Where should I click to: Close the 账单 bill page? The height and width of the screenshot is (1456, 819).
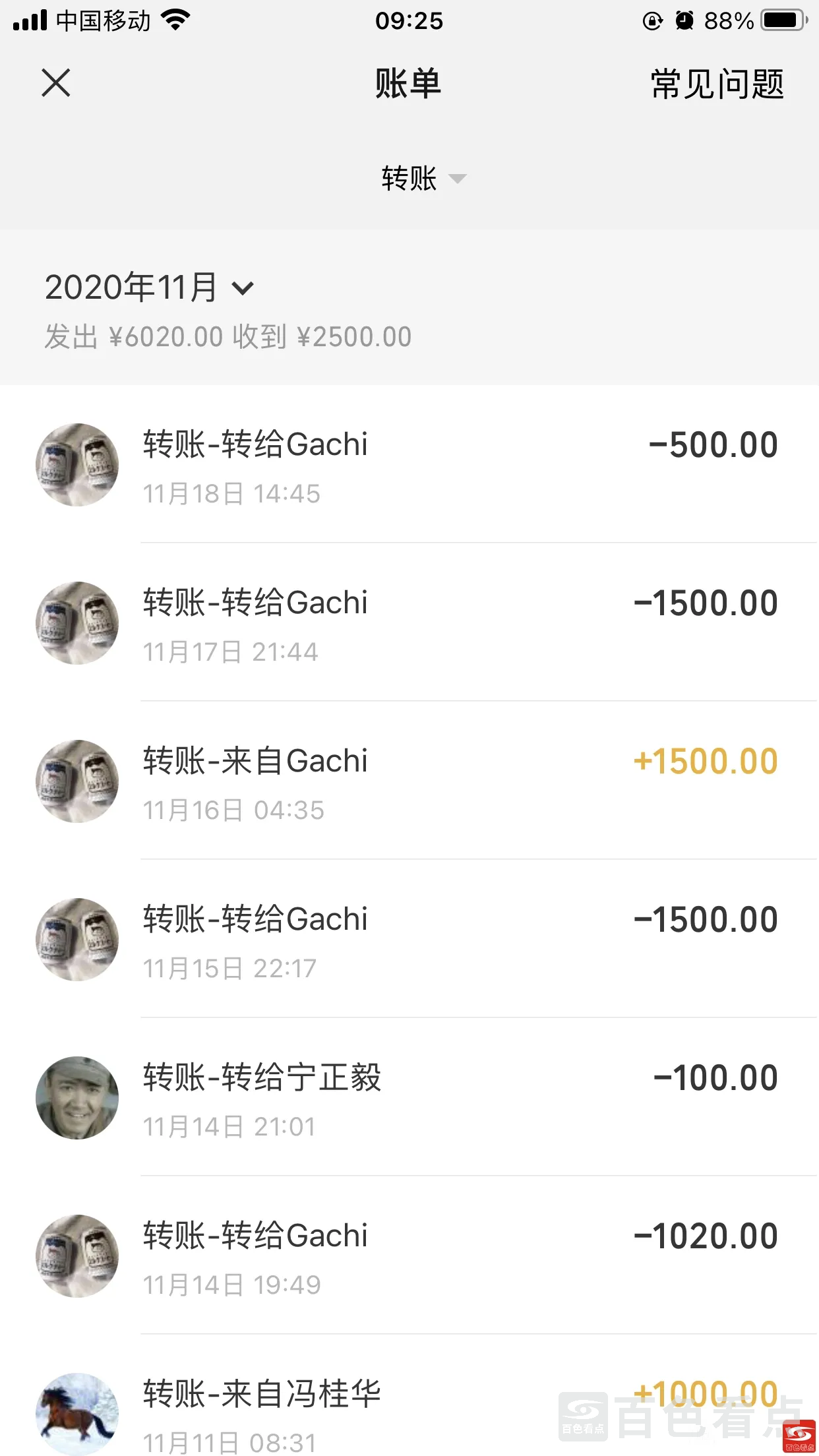(x=56, y=83)
